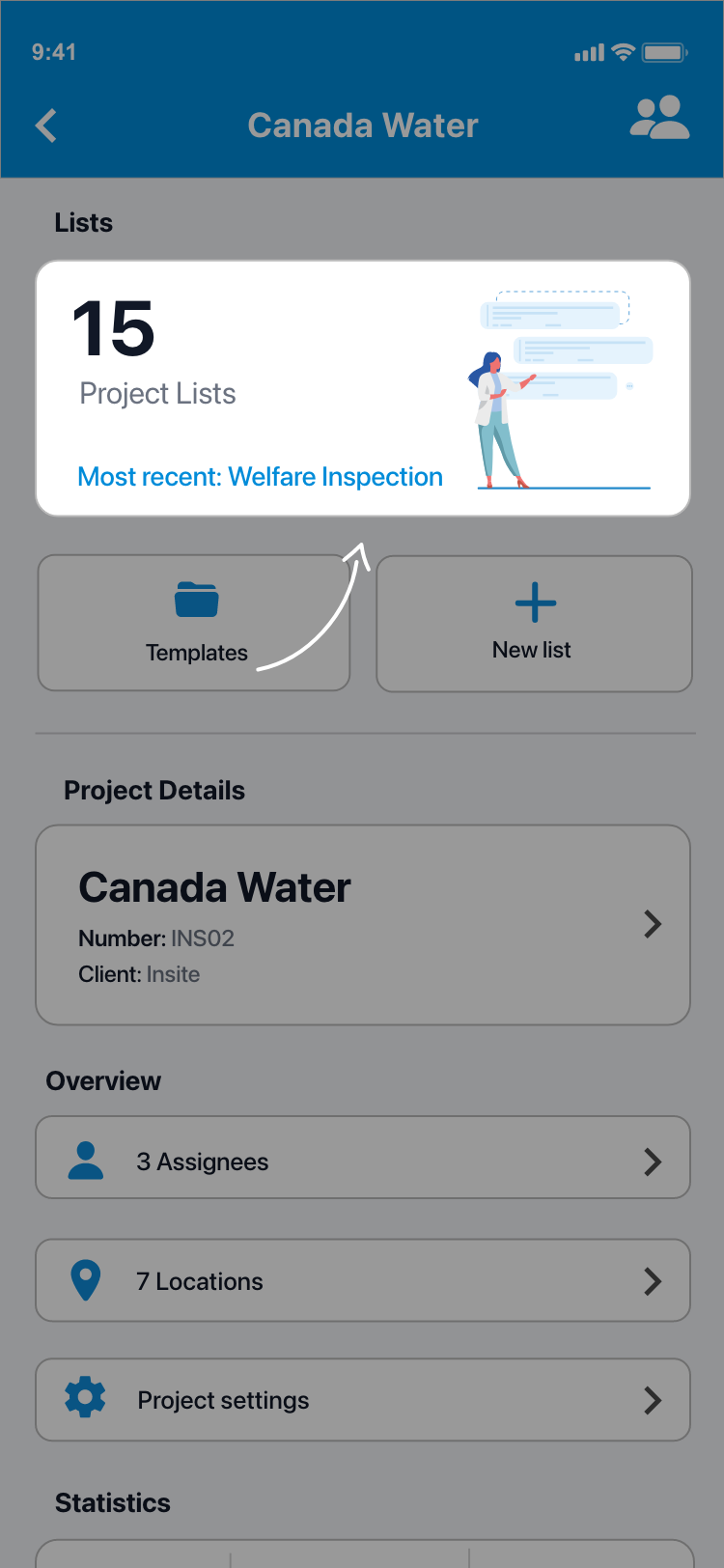Open the team members icon

coord(659,119)
